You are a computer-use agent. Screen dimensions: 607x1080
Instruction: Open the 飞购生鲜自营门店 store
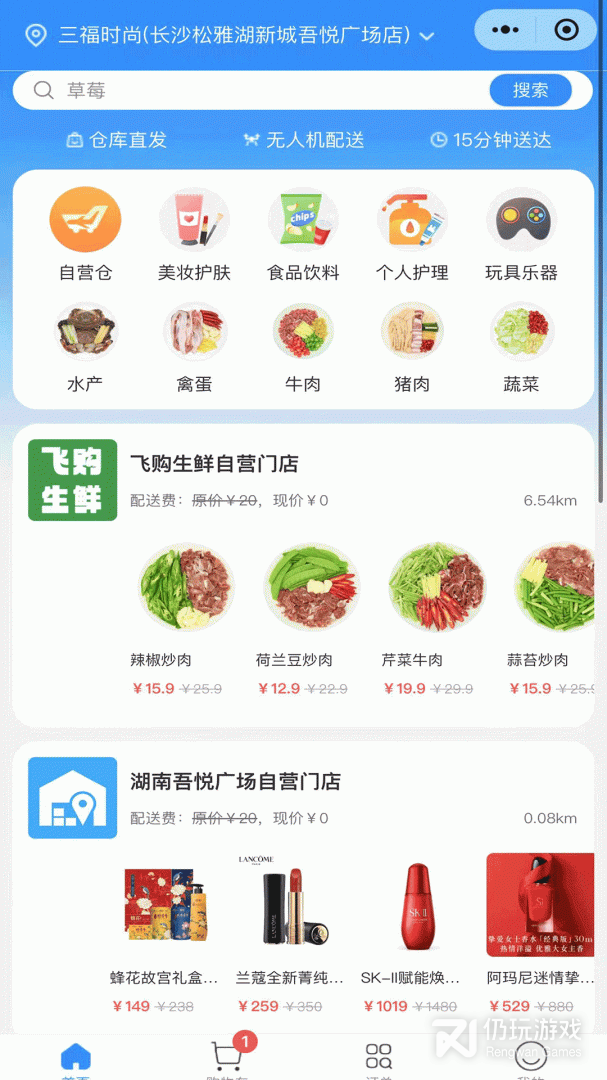pyautogui.click(x=214, y=464)
